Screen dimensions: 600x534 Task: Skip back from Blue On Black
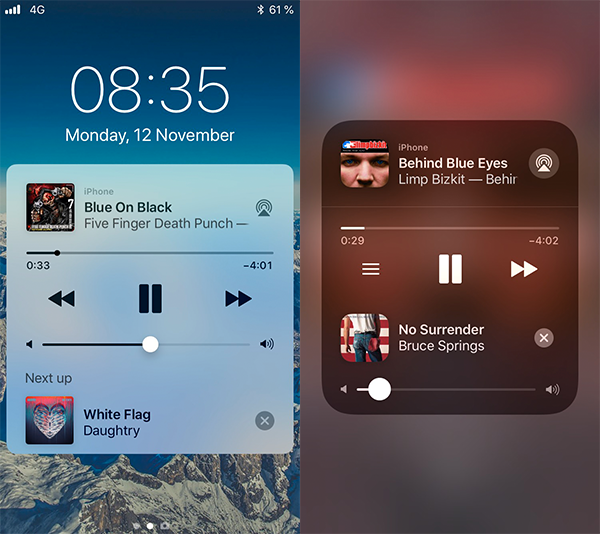coord(61,298)
